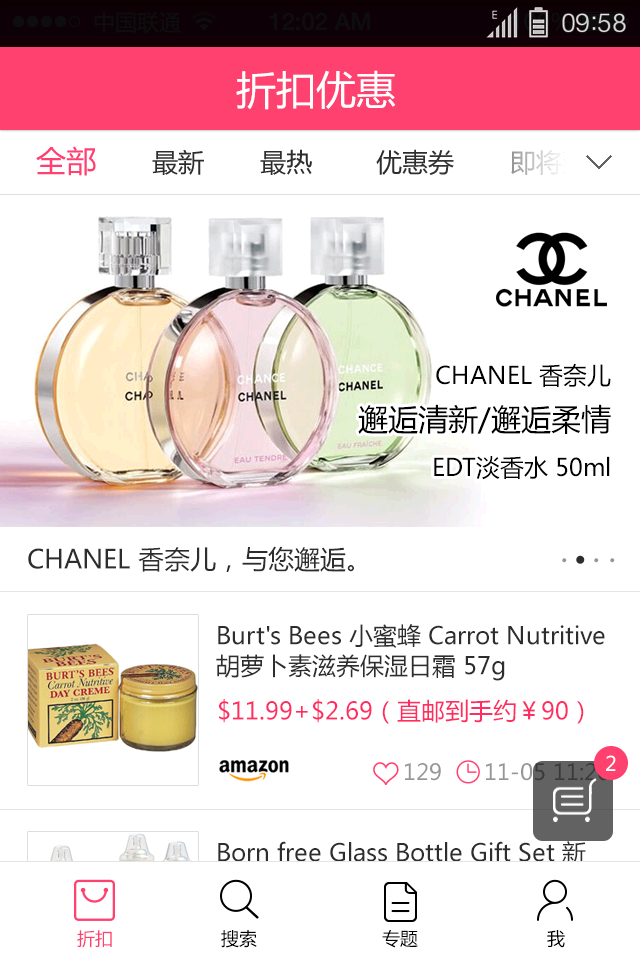Open the floating shopping cart
The height and width of the screenshot is (960, 640).
(573, 800)
